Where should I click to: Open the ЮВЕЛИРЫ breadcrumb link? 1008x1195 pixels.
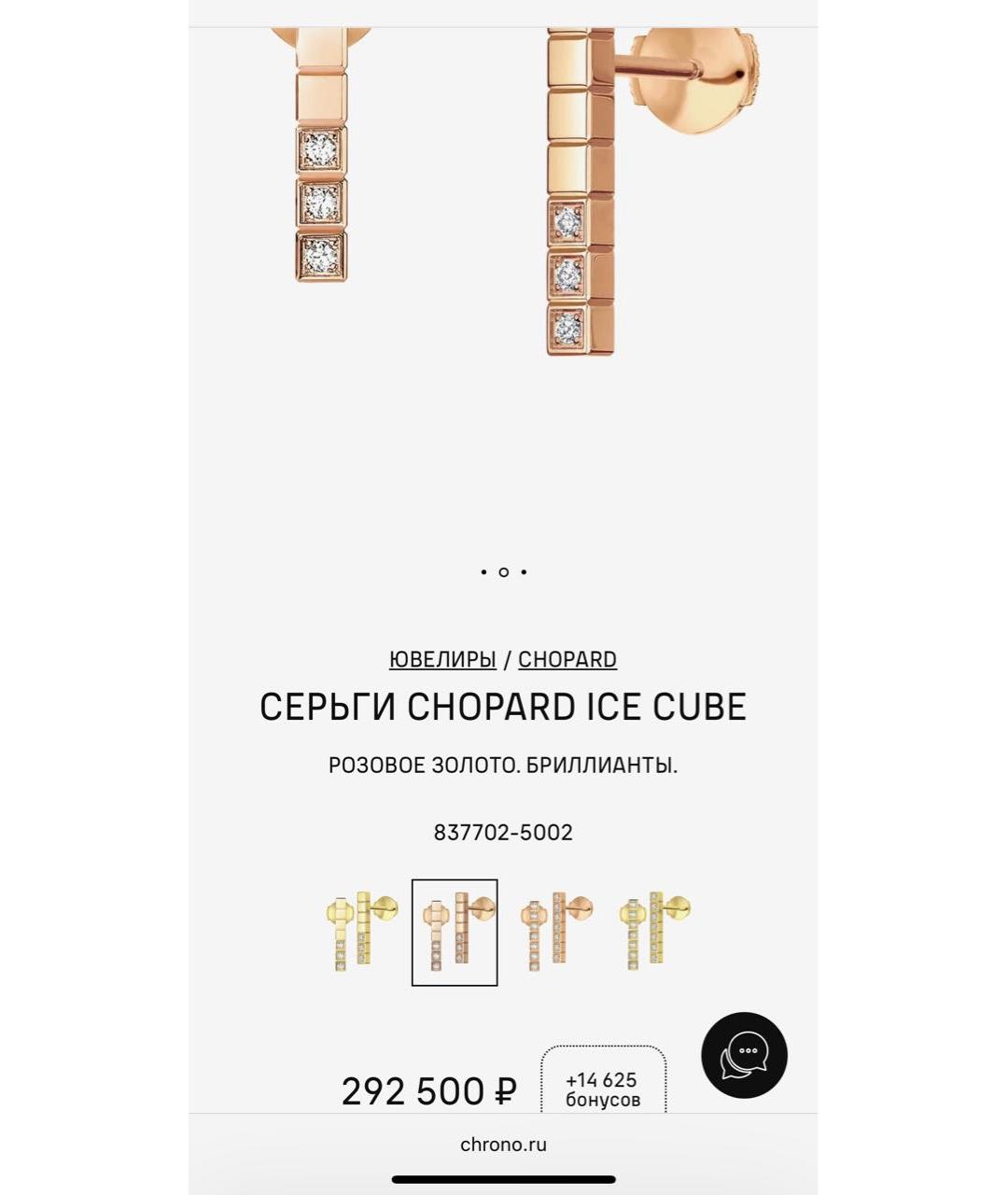(x=441, y=659)
